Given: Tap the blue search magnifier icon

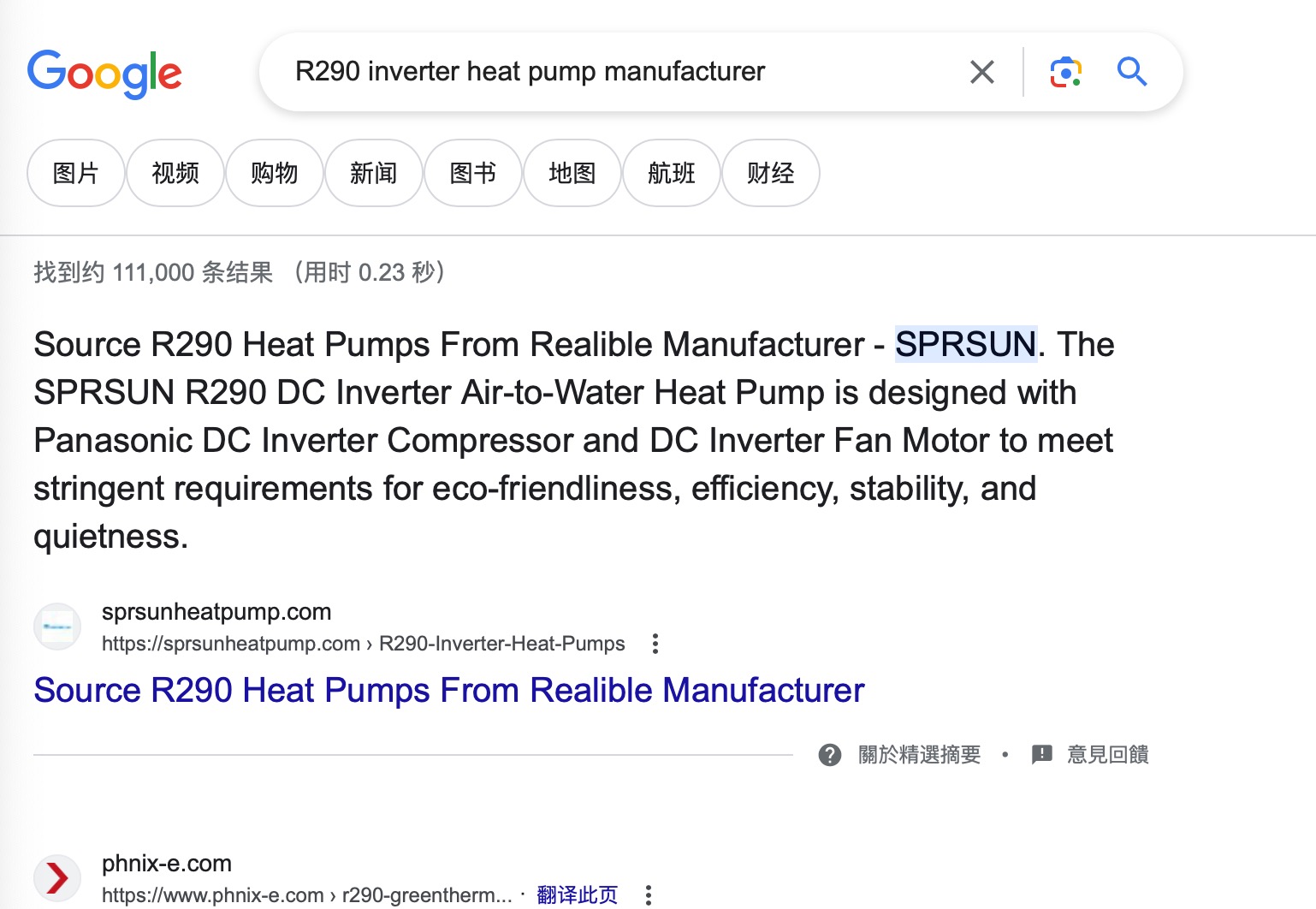Looking at the screenshot, I should coord(1131,72).
